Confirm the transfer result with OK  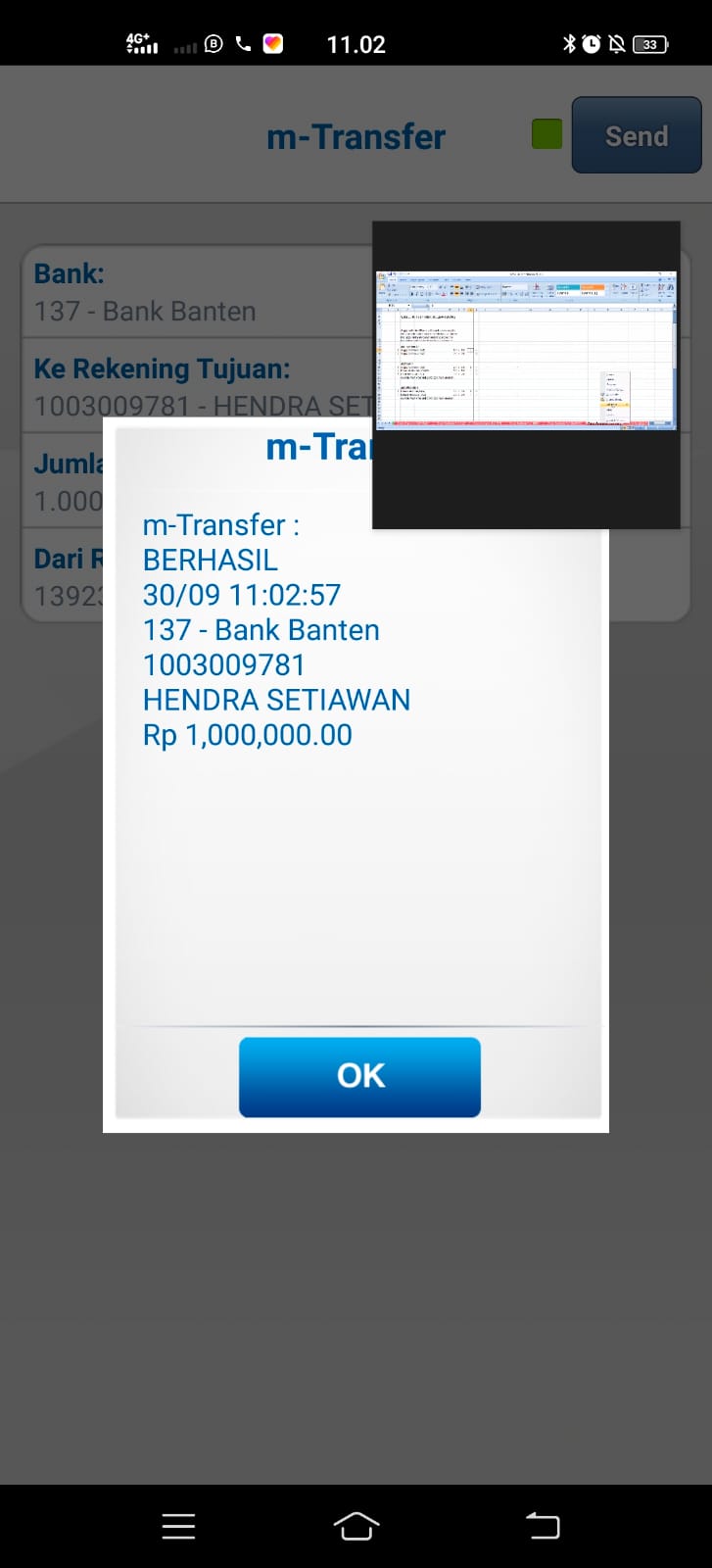point(359,1076)
